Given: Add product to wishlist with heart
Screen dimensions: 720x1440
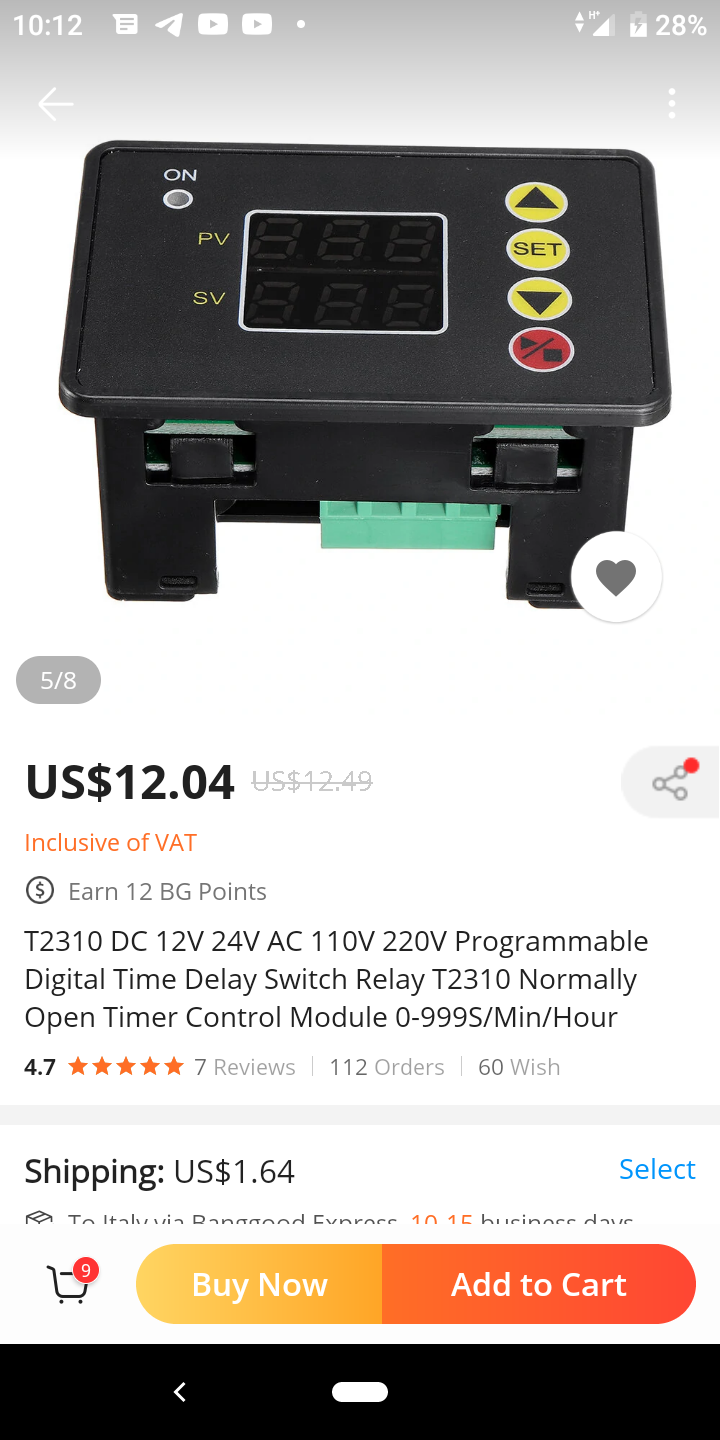Looking at the screenshot, I should click(616, 577).
